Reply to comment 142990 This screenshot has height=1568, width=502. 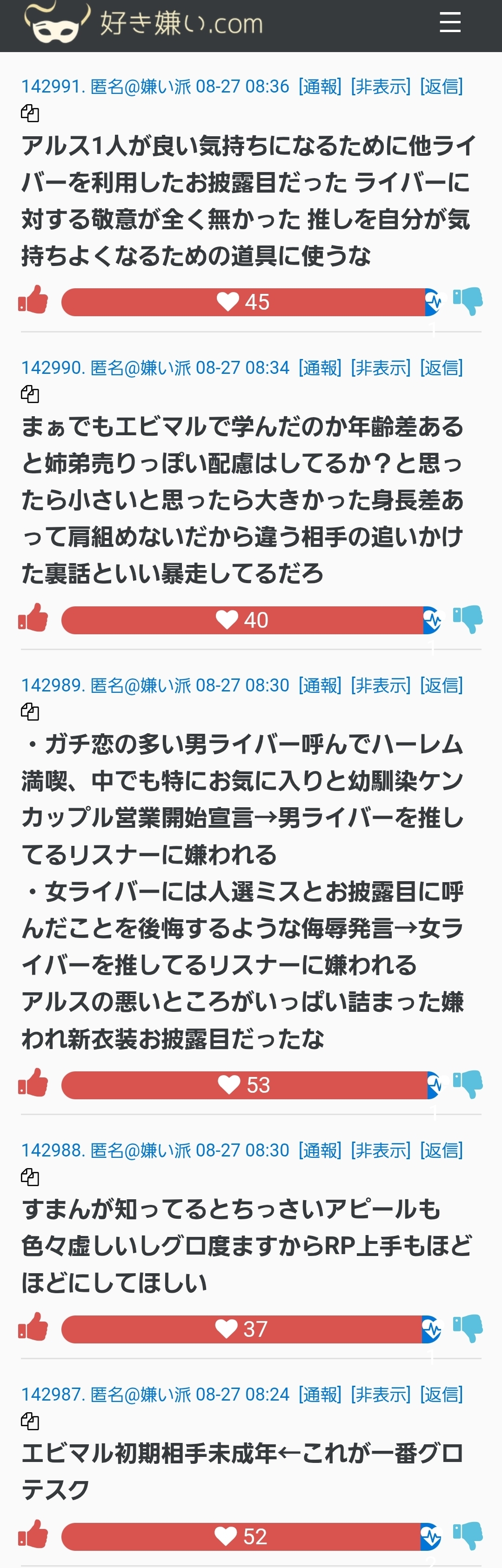tap(442, 368)
